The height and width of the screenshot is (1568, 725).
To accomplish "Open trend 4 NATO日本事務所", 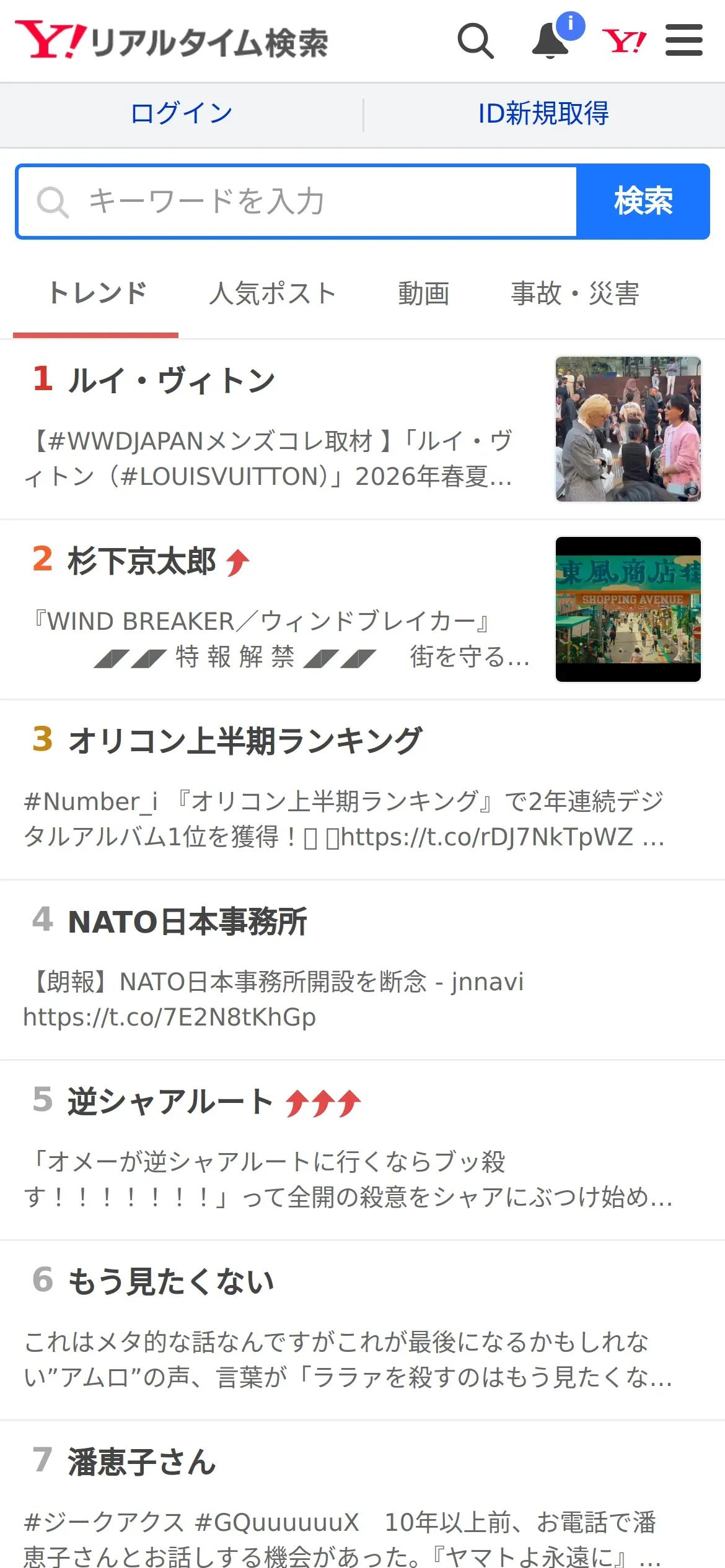I will click(x=187, y=921).
